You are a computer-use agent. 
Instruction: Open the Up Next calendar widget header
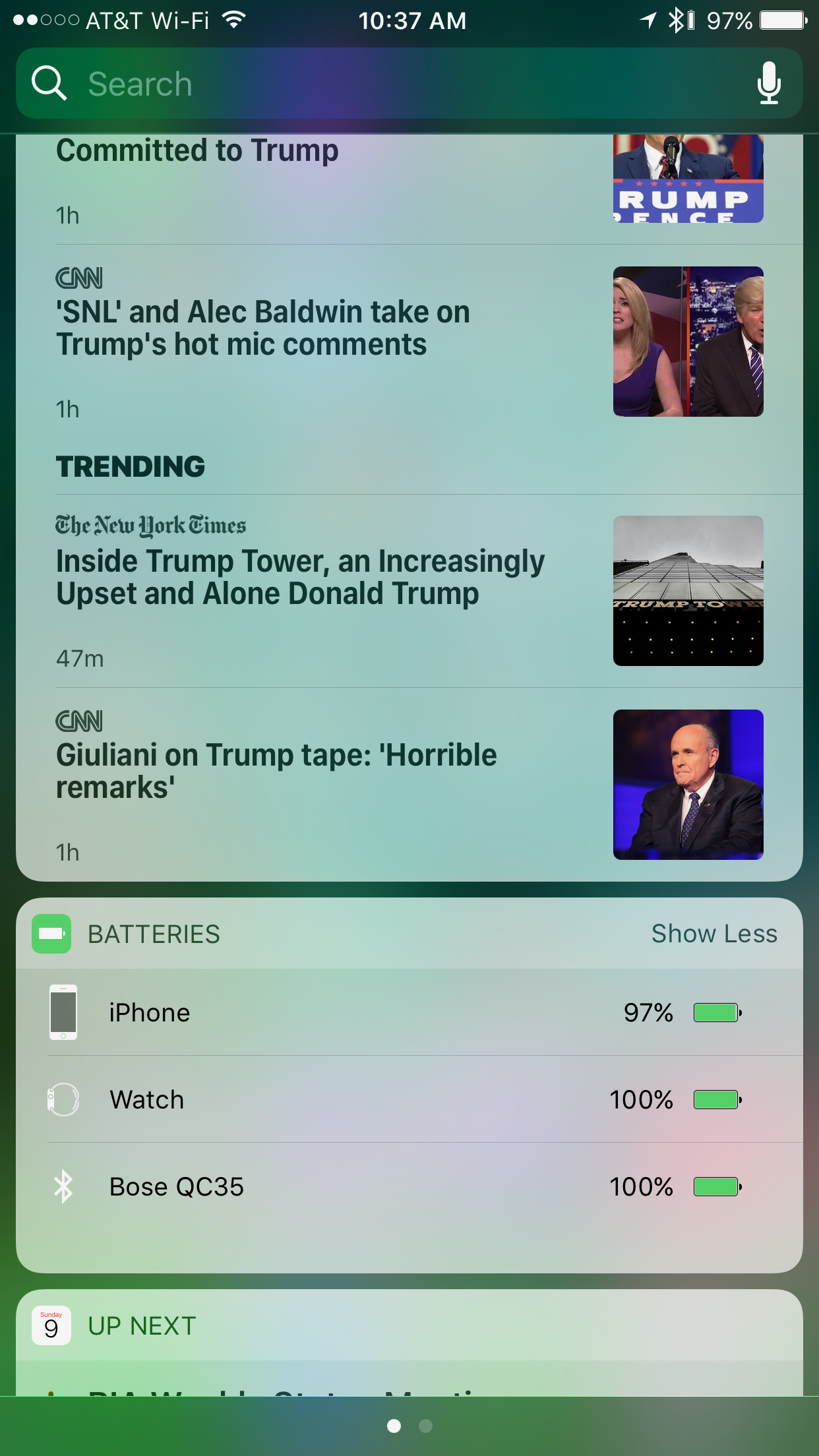pyautogui.click(x=142, y=1325)
